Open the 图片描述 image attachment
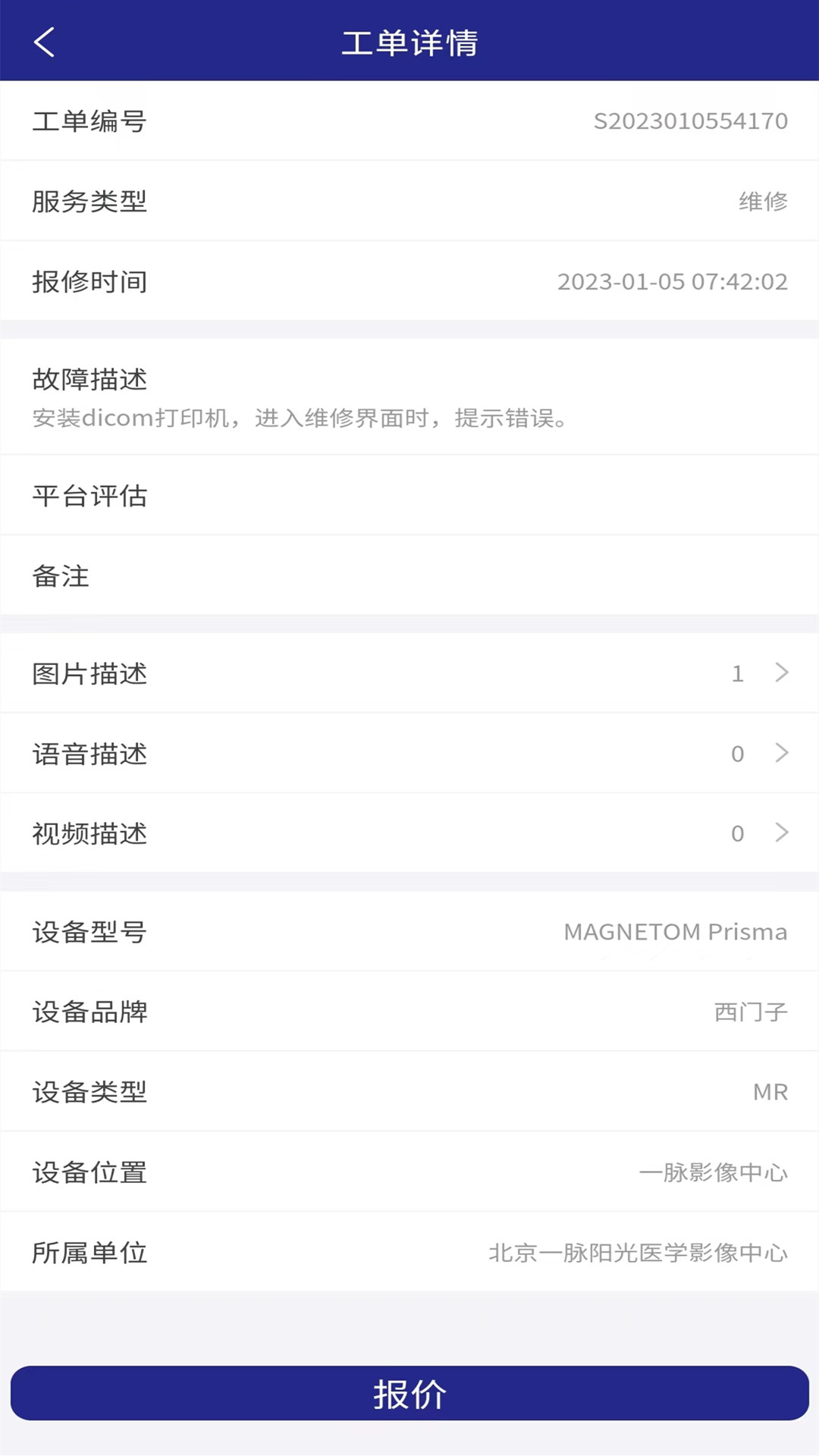 coord(409,673)
